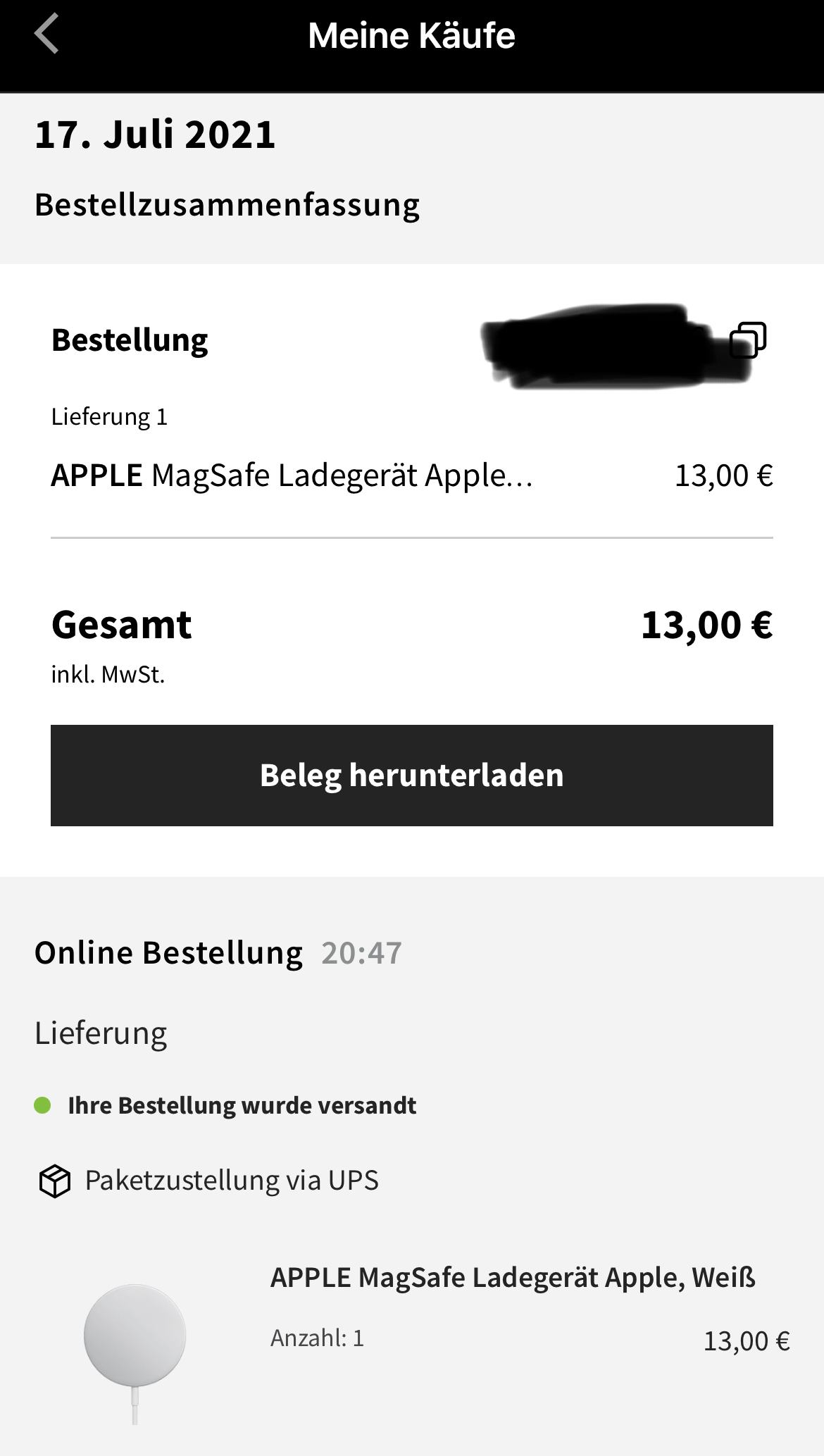Copy the order number

pos(749,340)
